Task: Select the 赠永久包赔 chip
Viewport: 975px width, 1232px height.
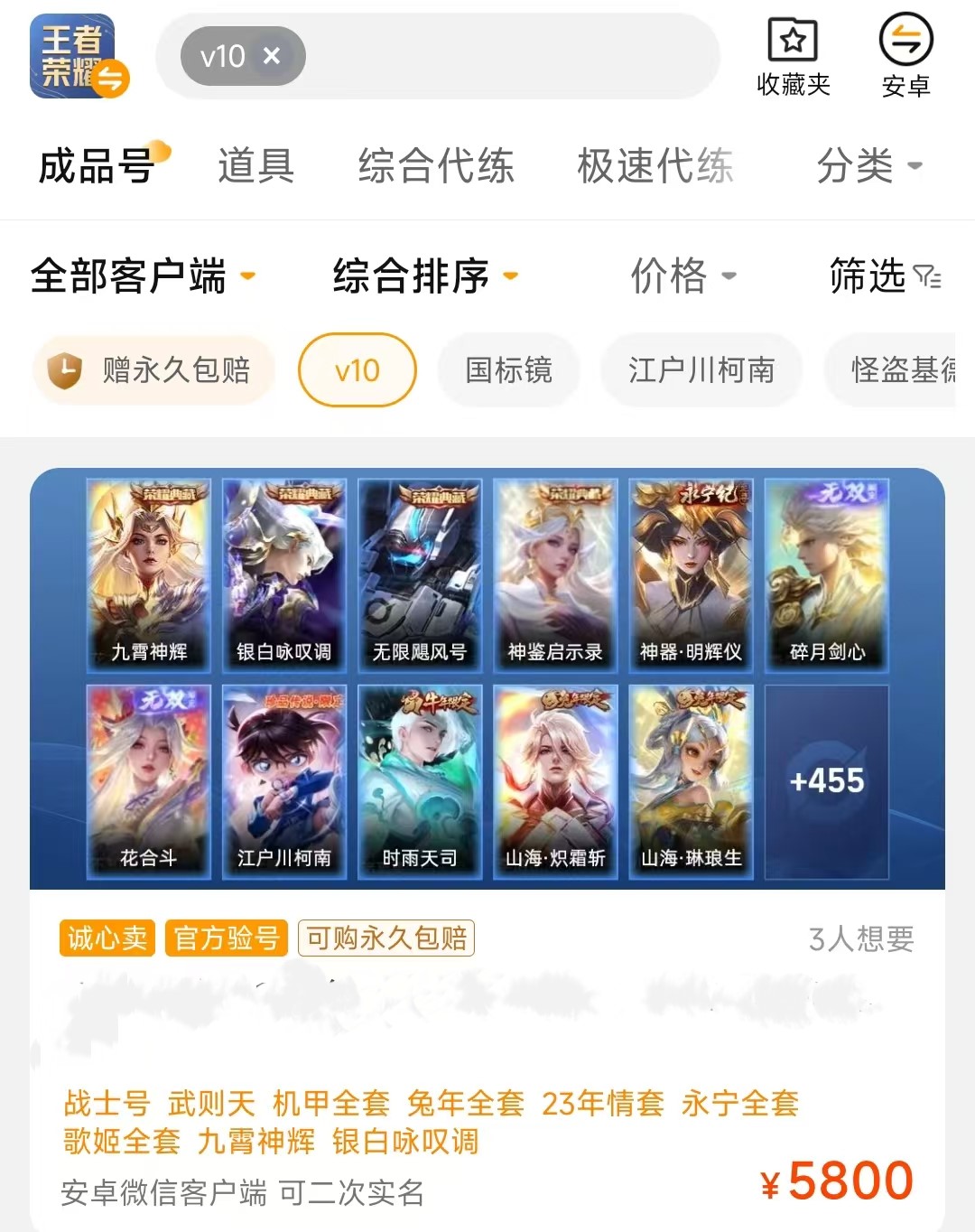Action: [x=153, y=370]
